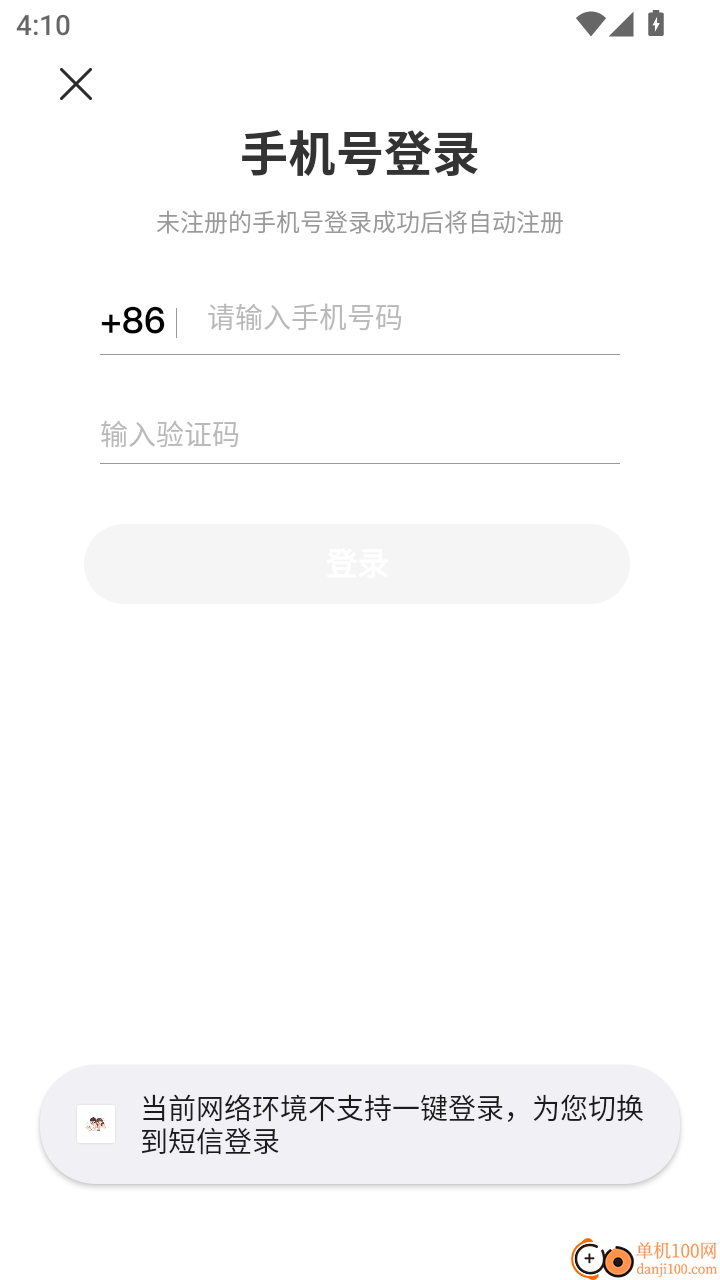
Task: Dismiss the switch-to-SMS-login toast message
Action: click(392, 1124)
